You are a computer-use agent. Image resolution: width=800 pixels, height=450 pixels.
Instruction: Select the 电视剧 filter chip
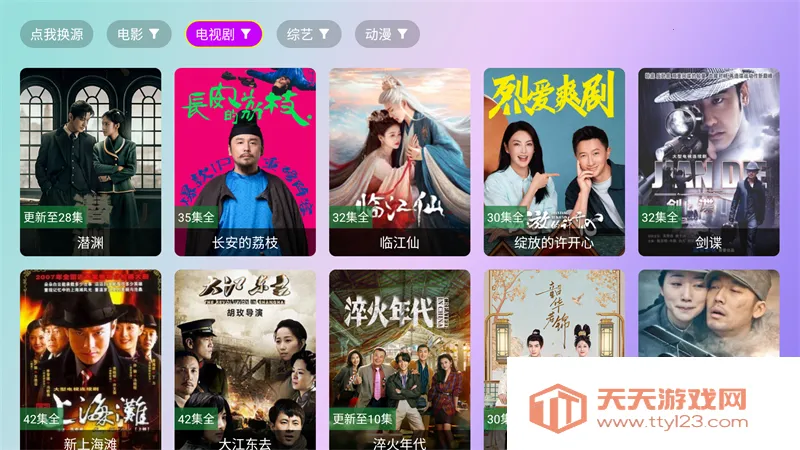[225, 34]
